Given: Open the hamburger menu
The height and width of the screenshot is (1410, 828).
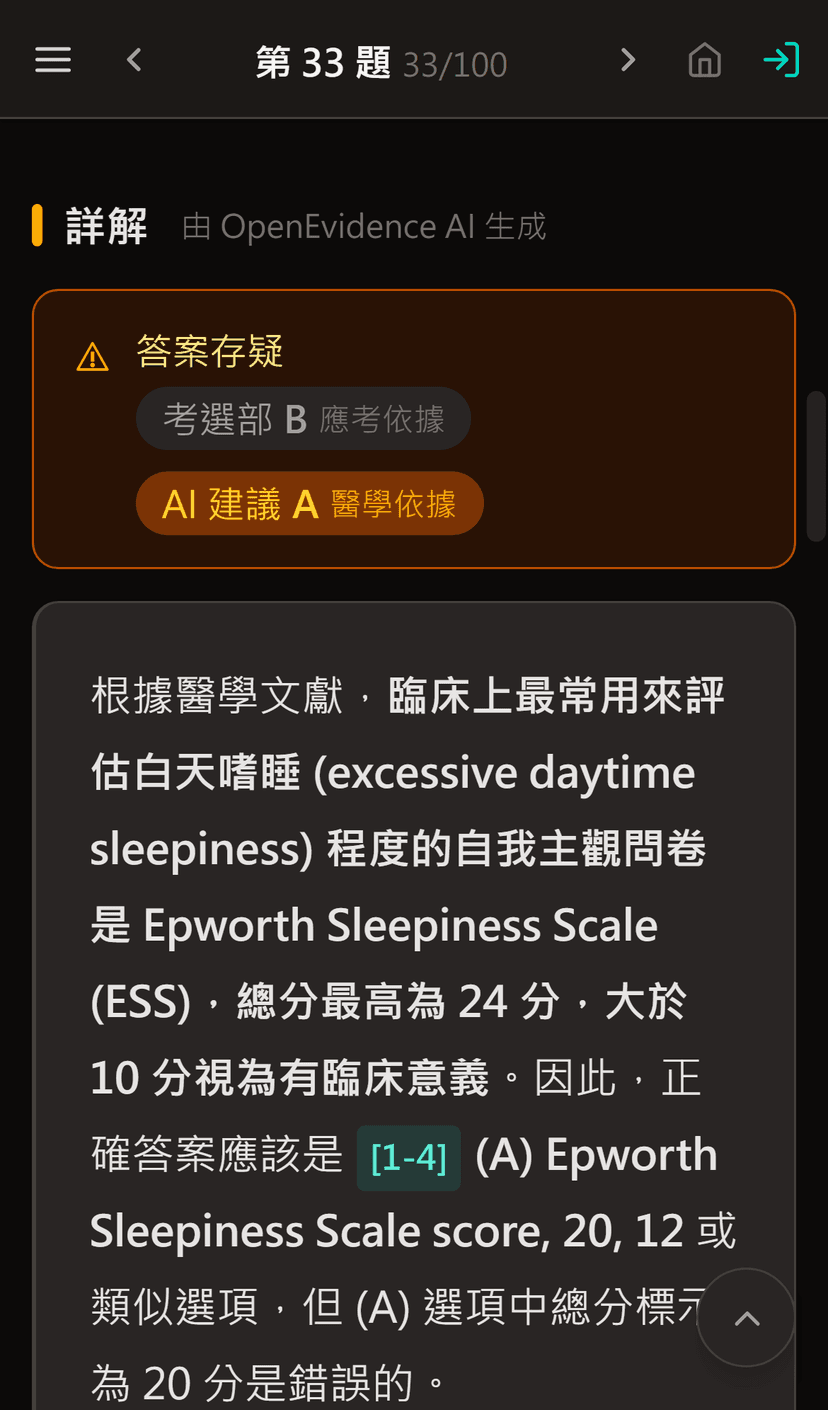Looking at the screenshot, I should point(53,61).
